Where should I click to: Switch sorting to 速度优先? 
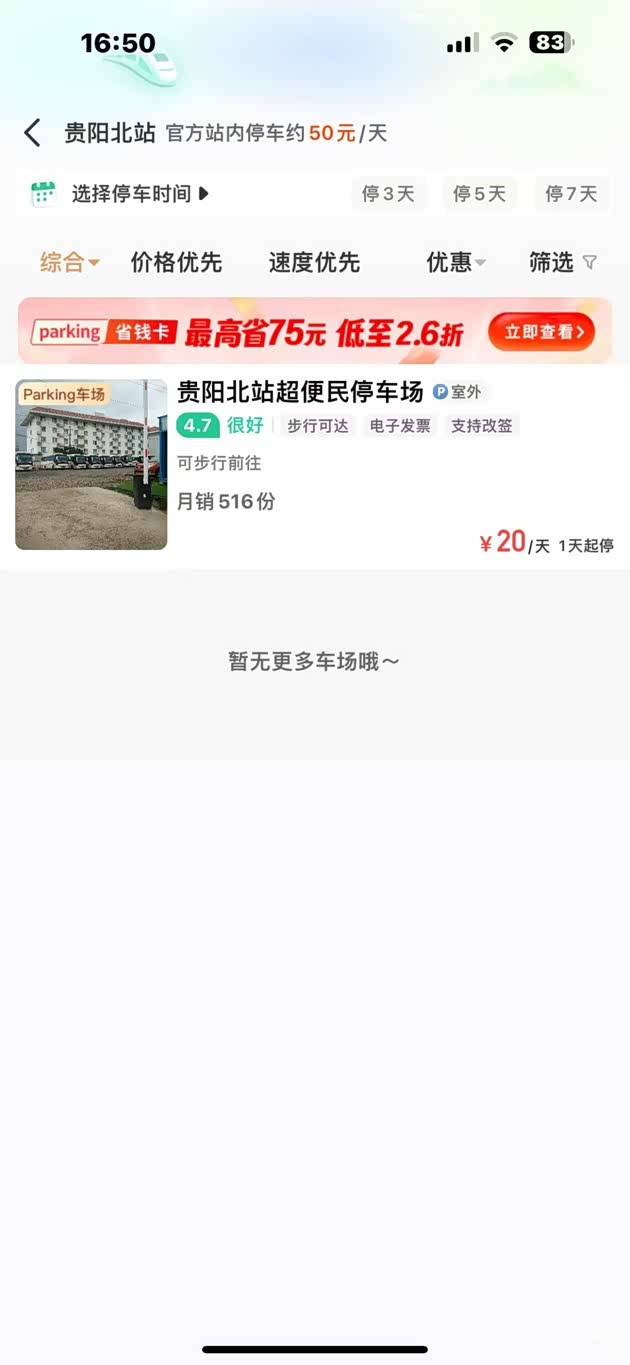click(314, 263)
